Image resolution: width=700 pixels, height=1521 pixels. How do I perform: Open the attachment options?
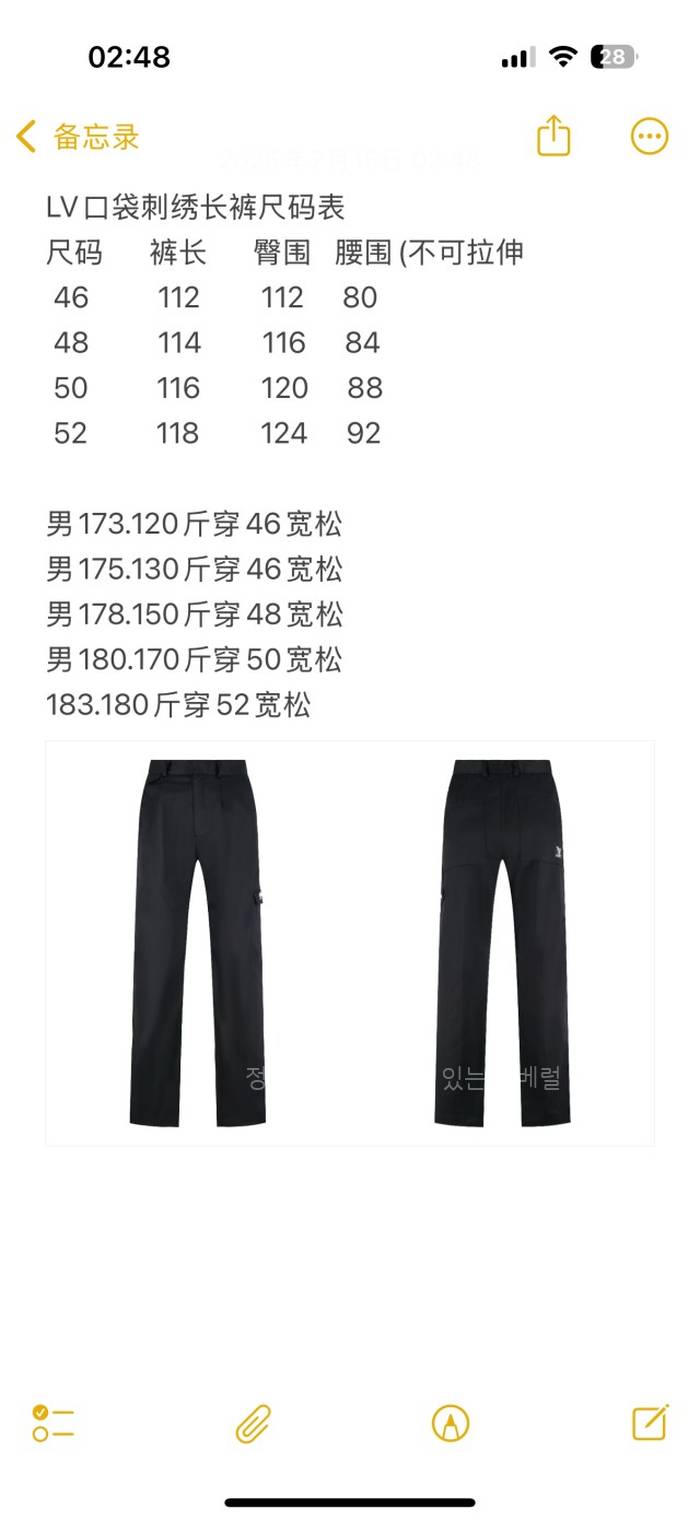tap(253, 1422)
